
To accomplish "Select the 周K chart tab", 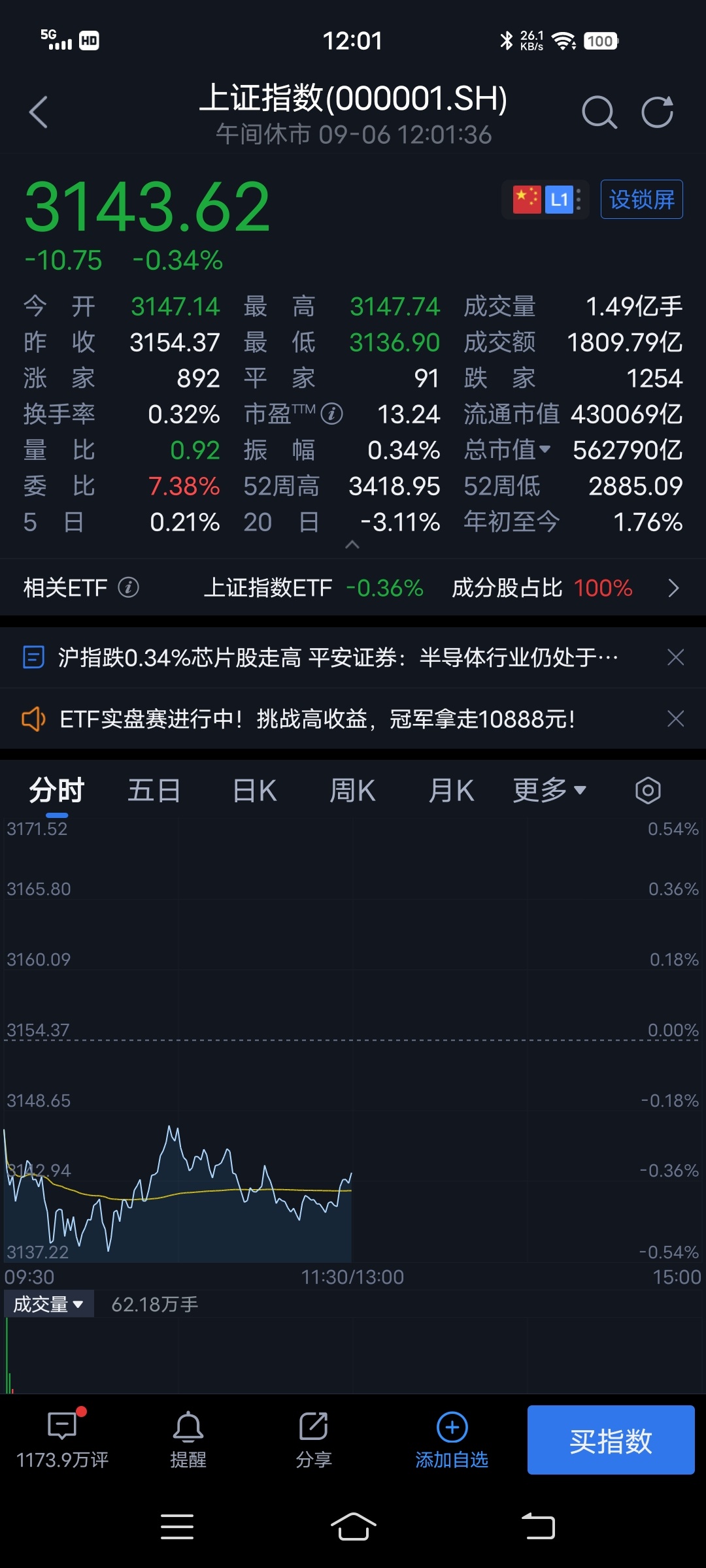I will coord(352,791).
